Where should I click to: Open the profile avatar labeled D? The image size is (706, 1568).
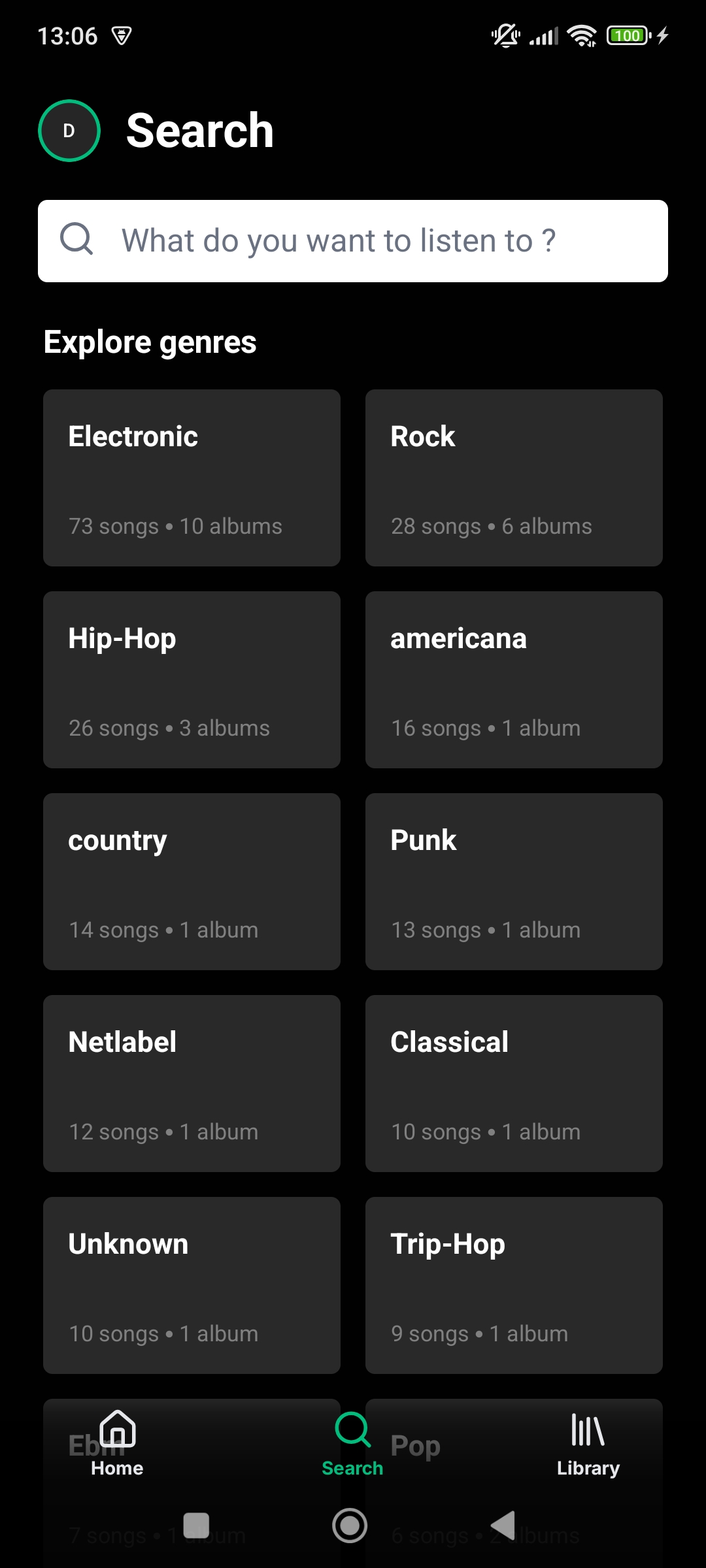click(69, 131)
